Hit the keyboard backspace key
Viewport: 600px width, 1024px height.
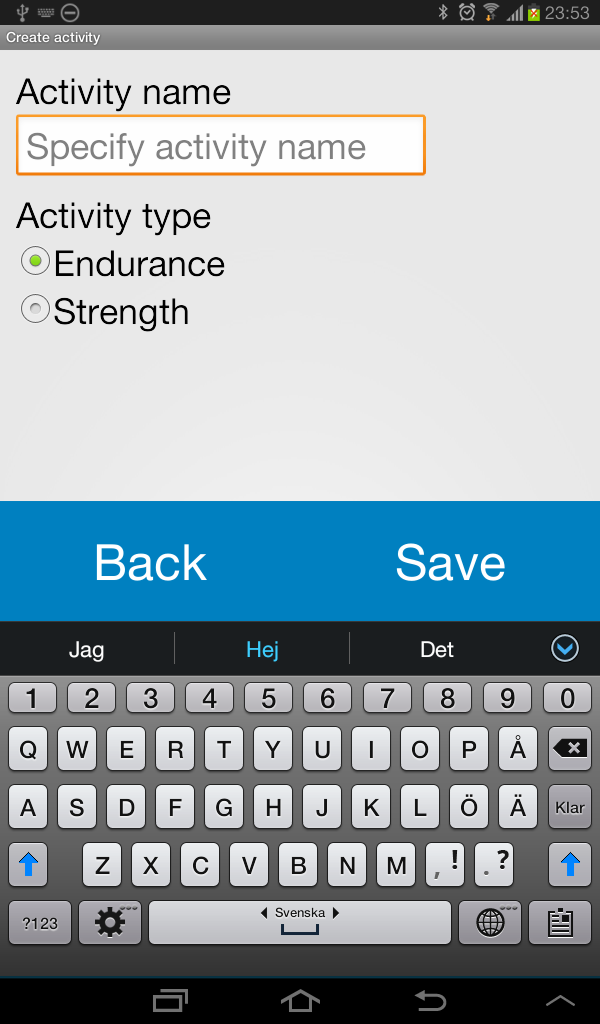pyautogui.click(x=570, y=748)
